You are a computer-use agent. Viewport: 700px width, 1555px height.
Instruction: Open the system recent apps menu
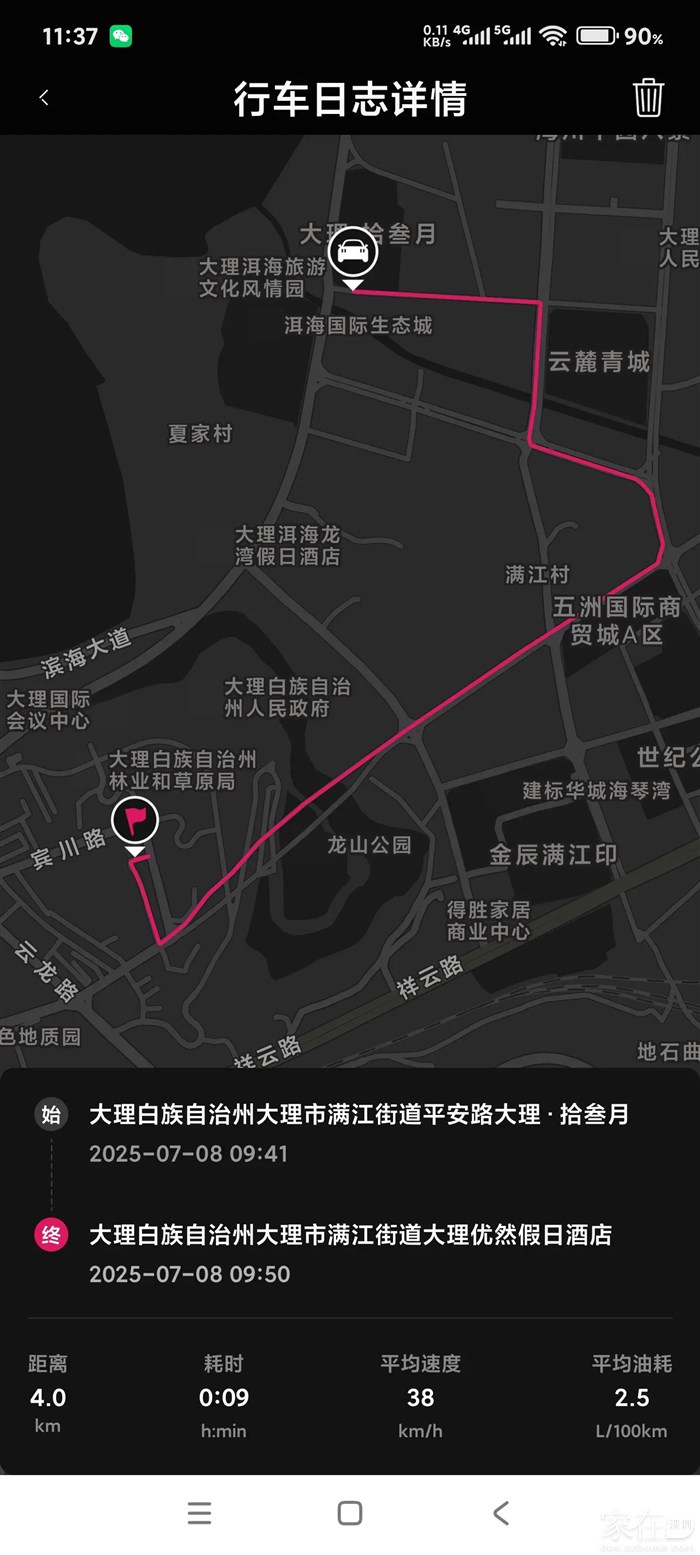coord(199,1513)
